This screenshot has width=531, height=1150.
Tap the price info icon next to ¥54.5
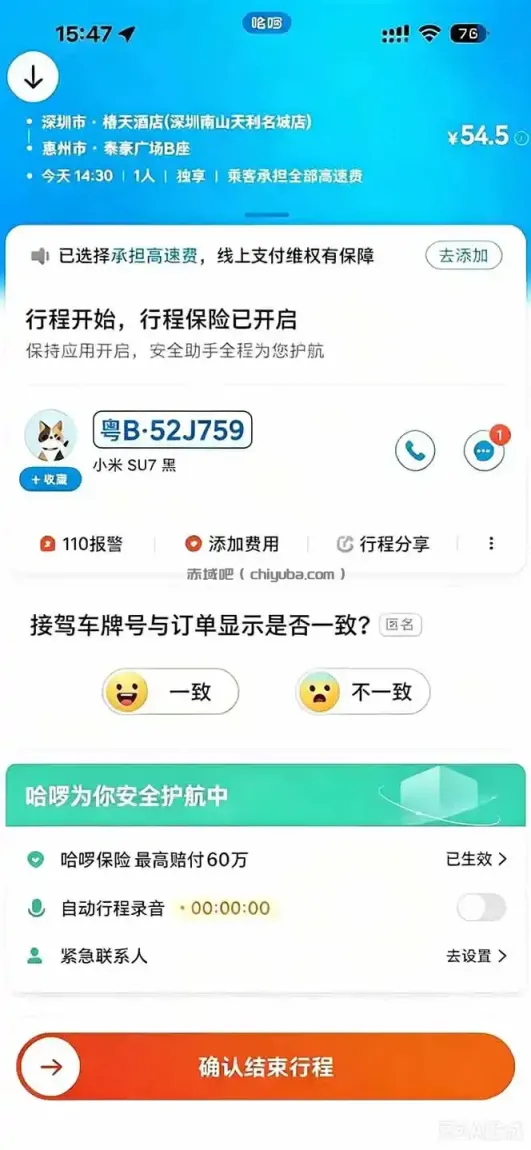coord(521,137)
